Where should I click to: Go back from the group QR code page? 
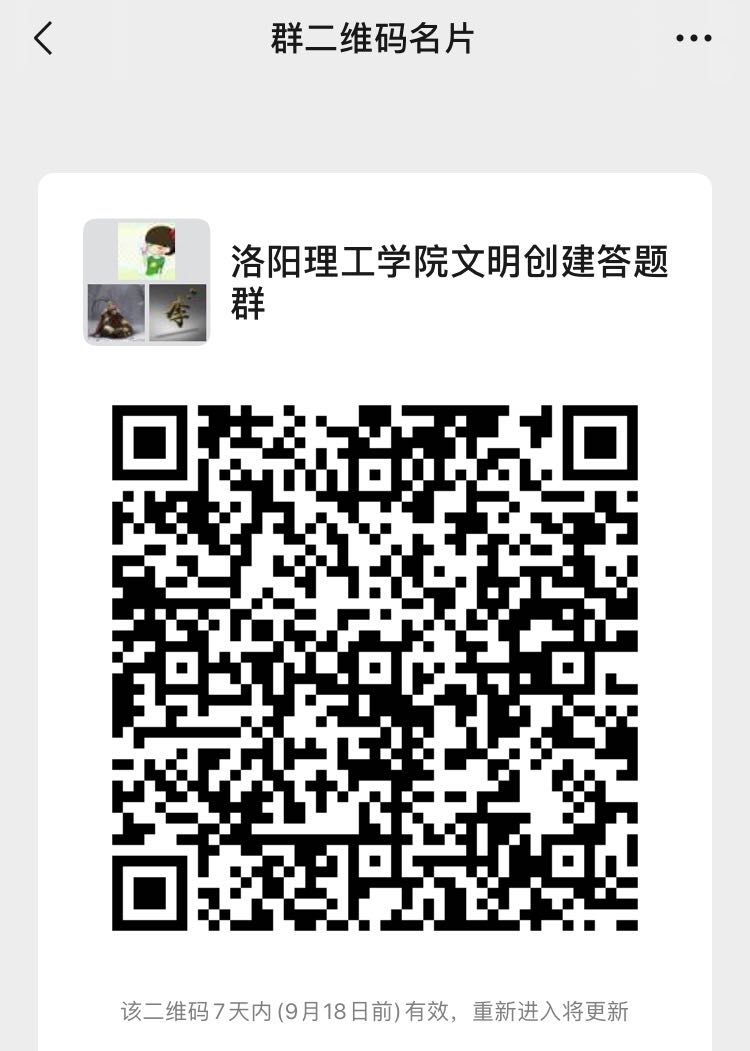tap(43, 39)
